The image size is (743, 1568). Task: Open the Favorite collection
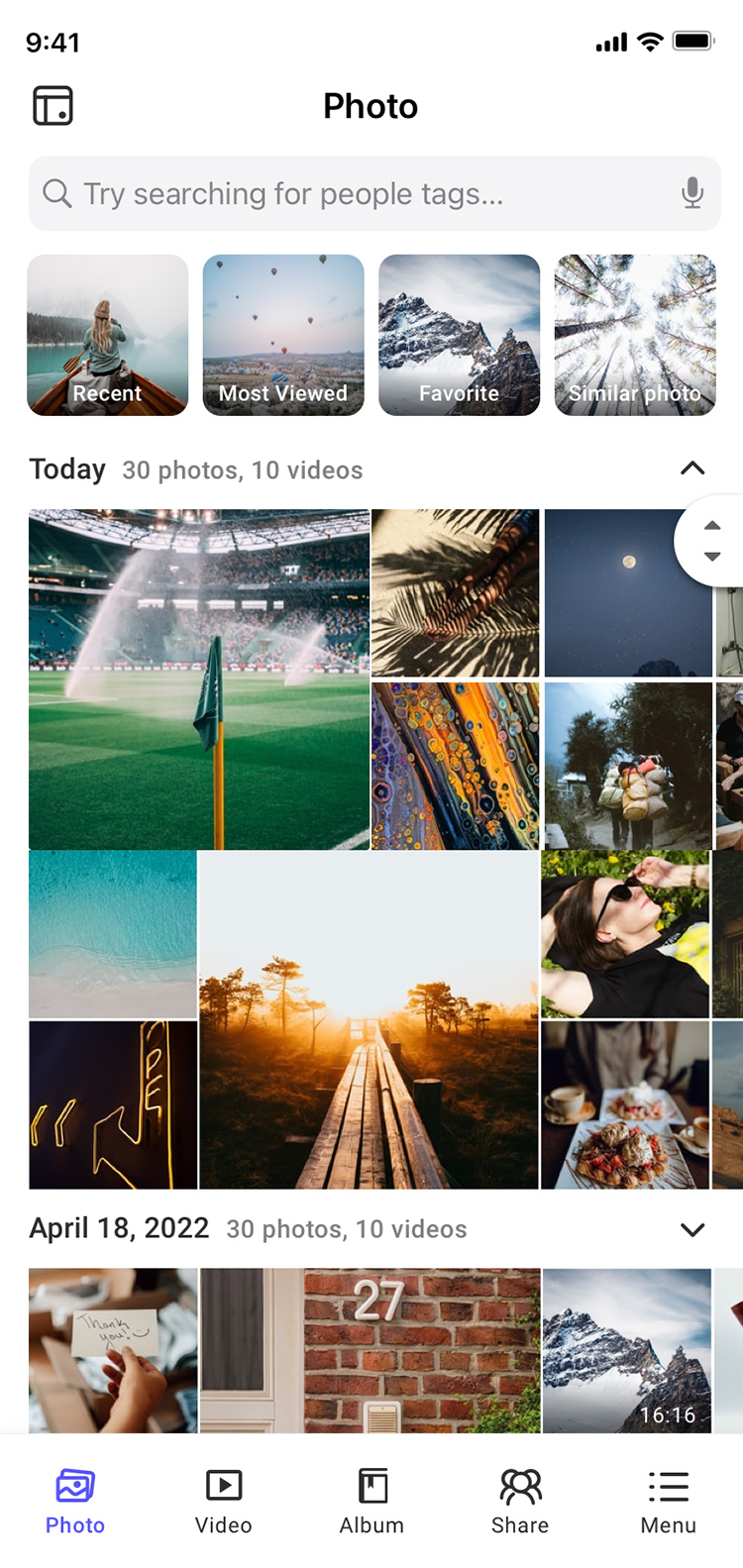point(460,335)
